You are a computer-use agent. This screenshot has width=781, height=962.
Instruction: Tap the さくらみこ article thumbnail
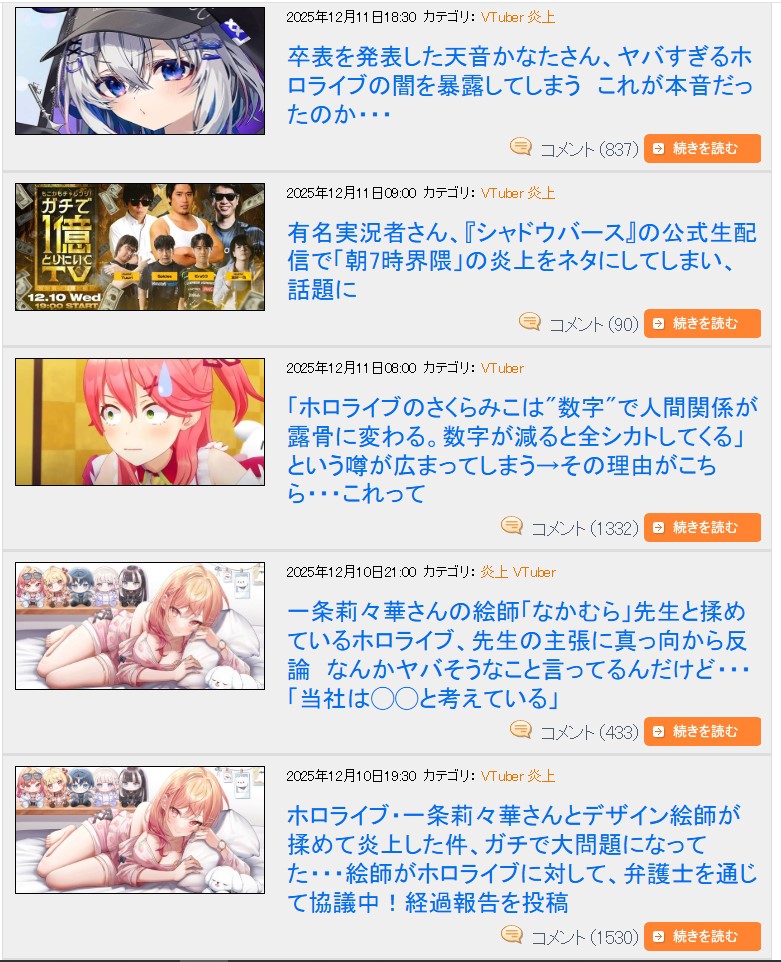pos(140,422)
